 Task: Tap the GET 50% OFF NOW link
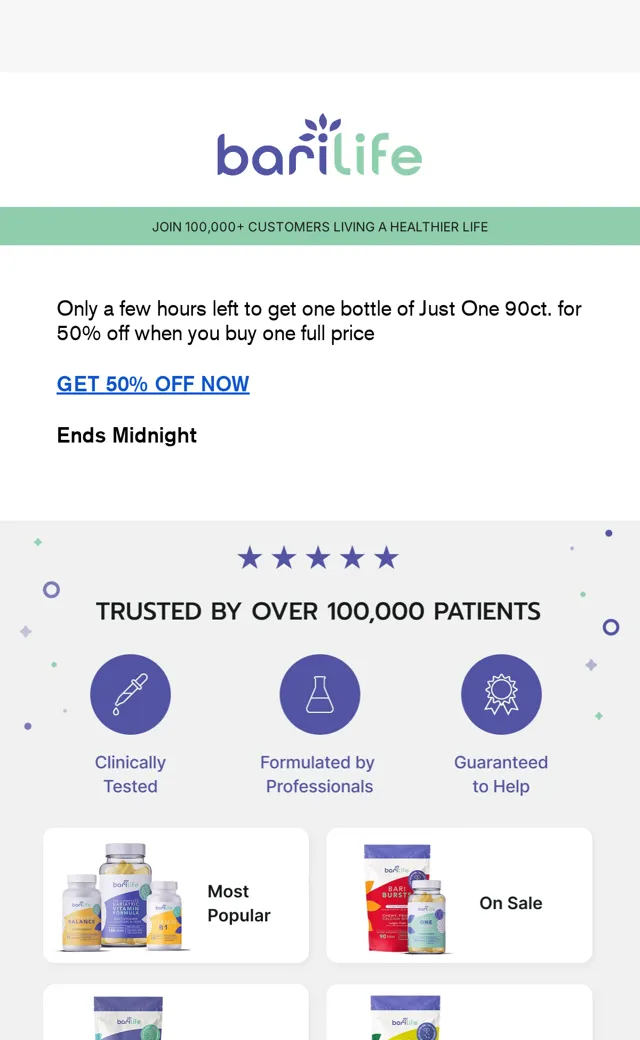pos(153,384)
